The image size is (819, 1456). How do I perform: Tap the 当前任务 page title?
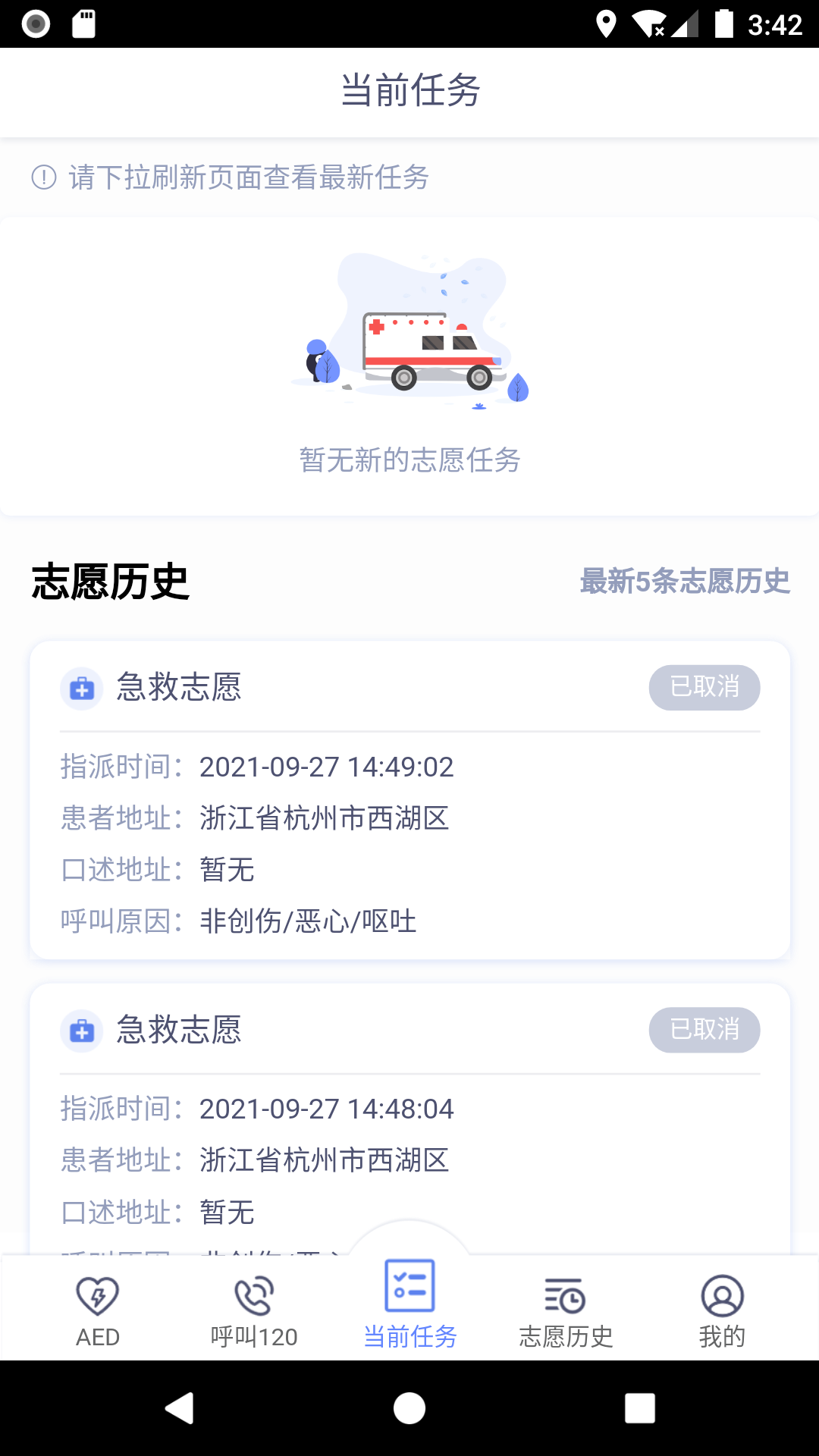(409, 91)
